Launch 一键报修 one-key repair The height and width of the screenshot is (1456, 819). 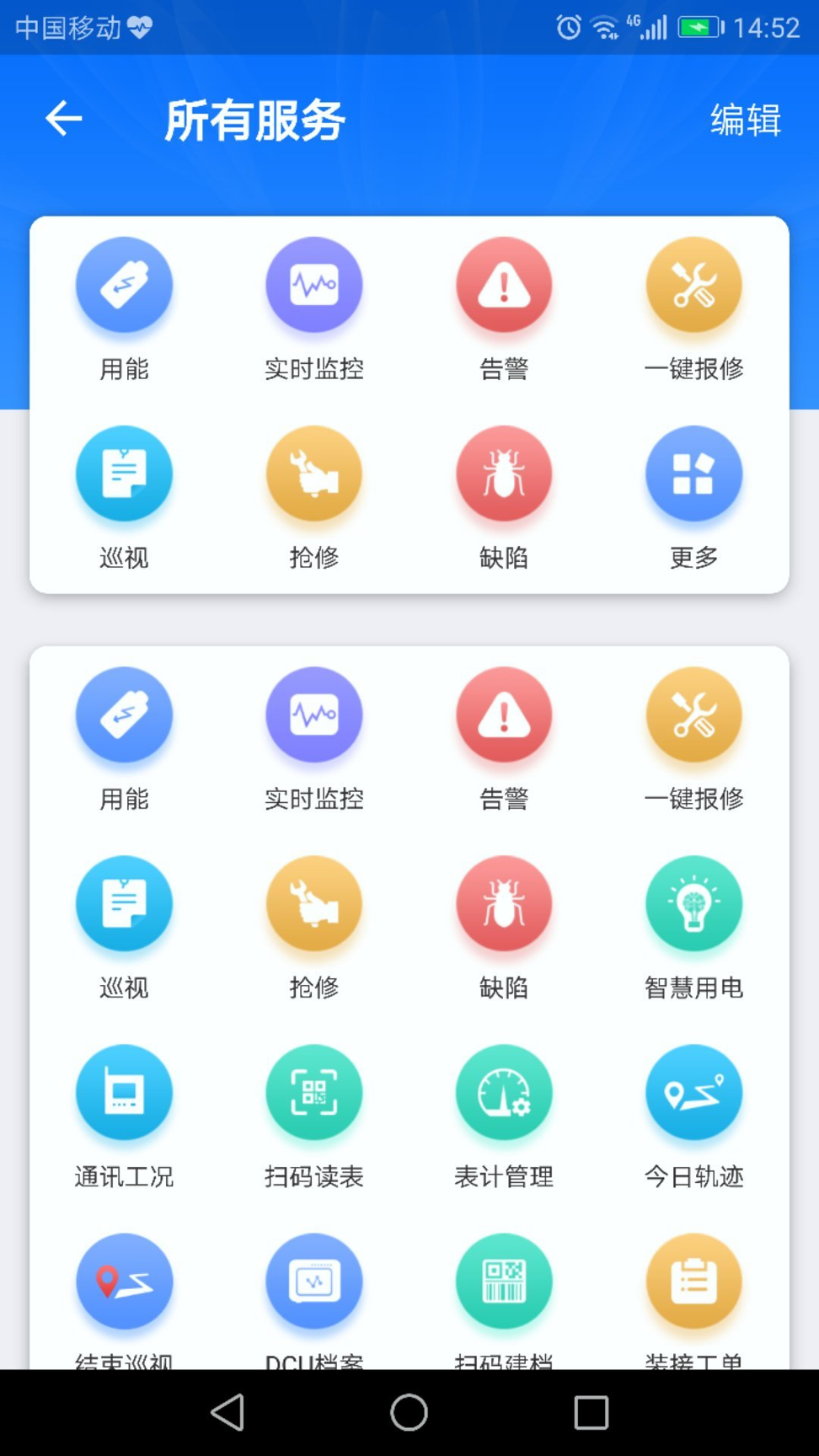click(693, 285)
